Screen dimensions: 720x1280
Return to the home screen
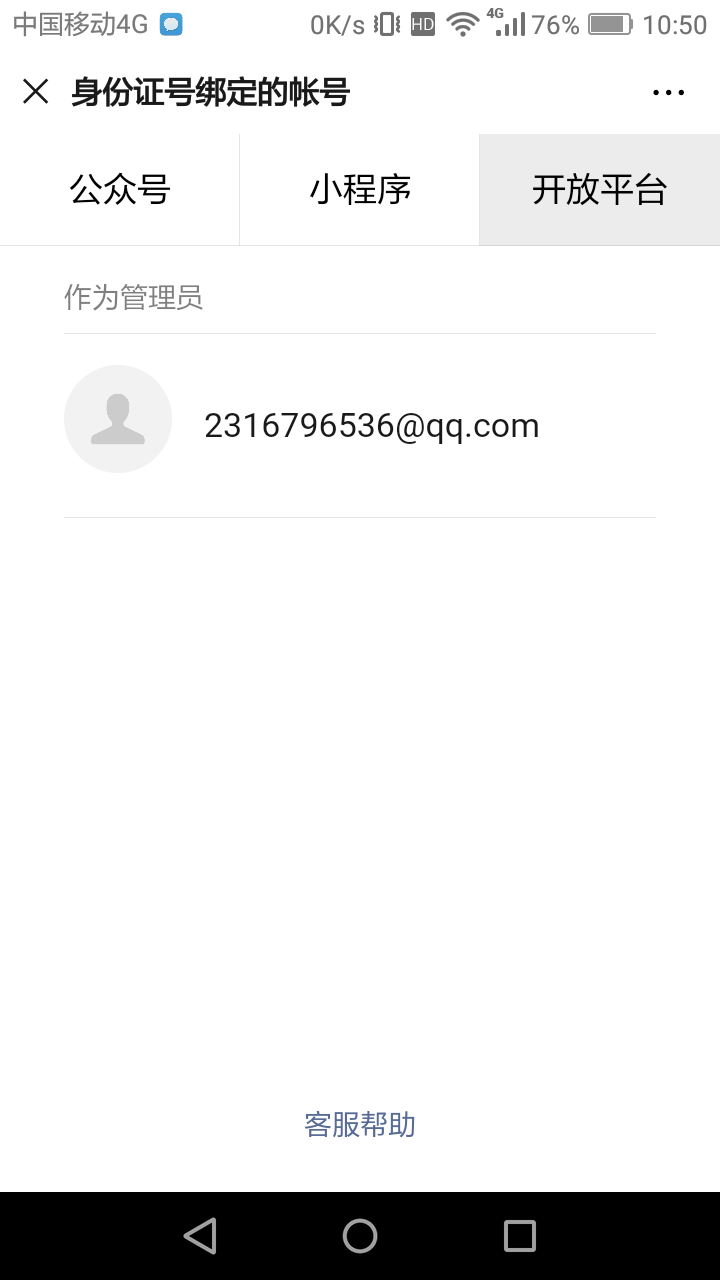tap(360, 1236)
